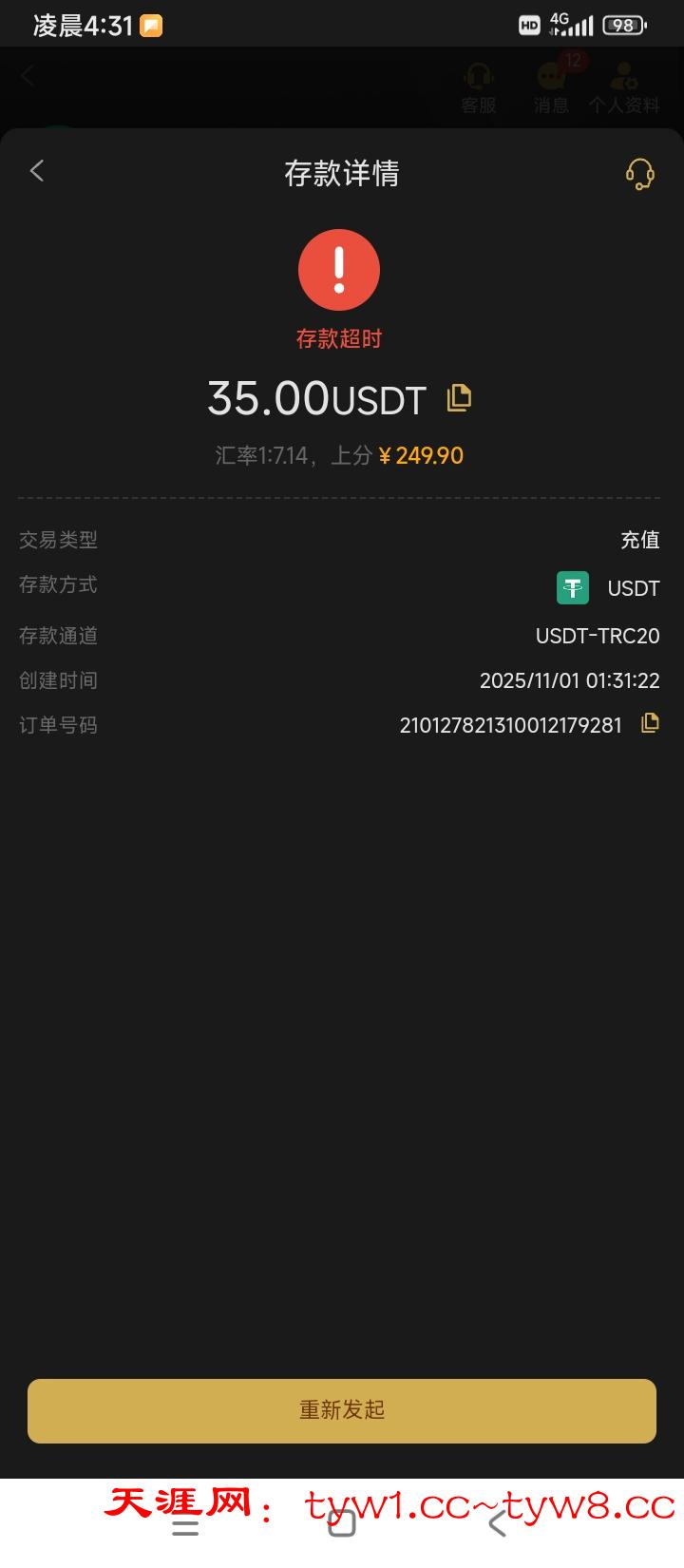The height and width of the screenshot is (1568, 684).
Task: Tap 重新发起 to restart deposit
Action: click(342, 1410)
